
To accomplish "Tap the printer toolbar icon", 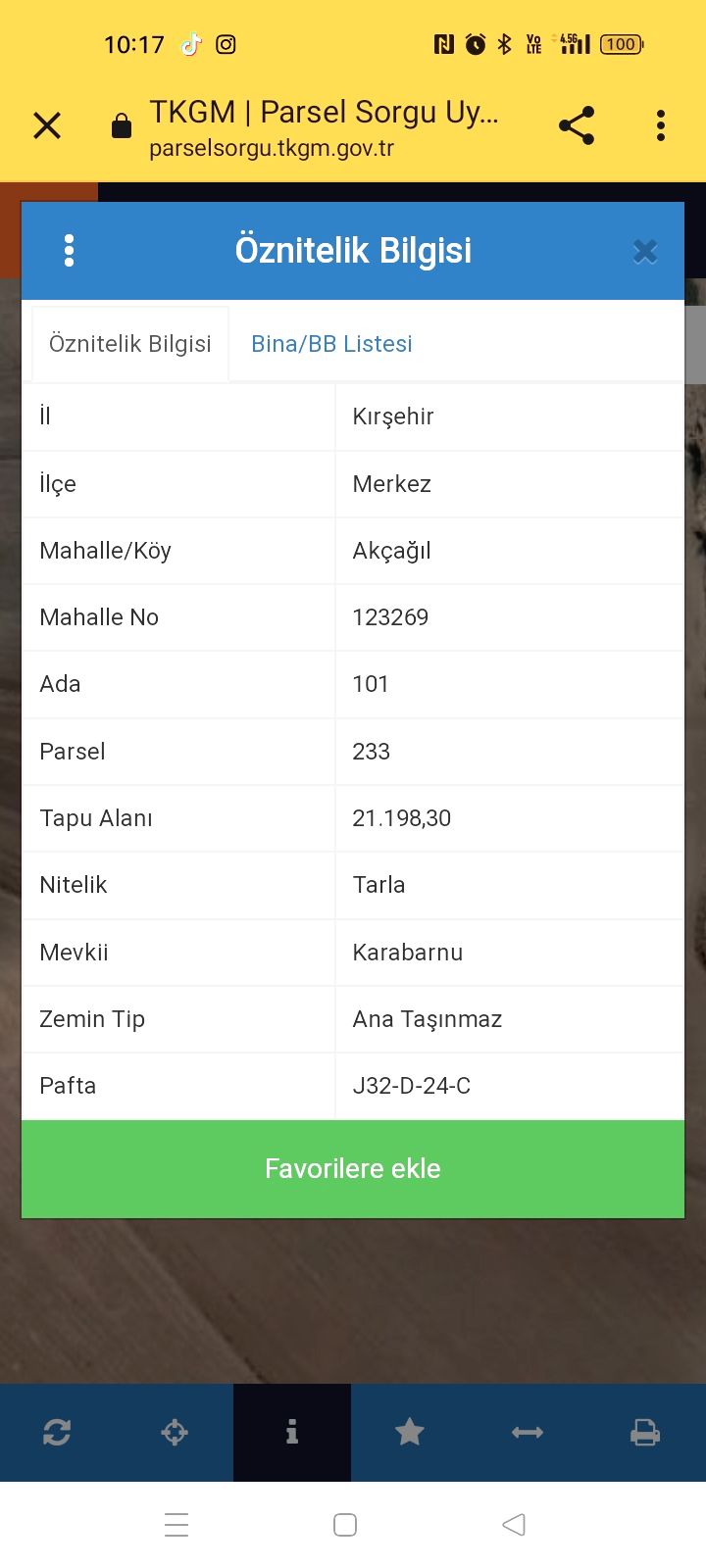I will [x=645, y=1433].
